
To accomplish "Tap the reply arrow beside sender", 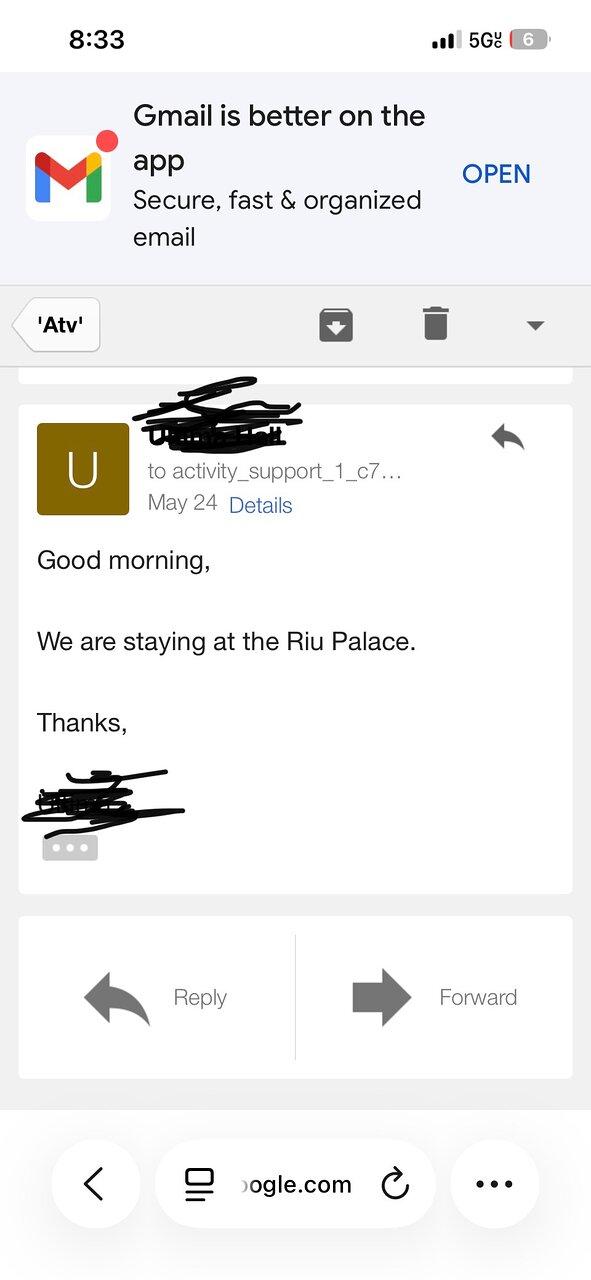I will (508, 437).
